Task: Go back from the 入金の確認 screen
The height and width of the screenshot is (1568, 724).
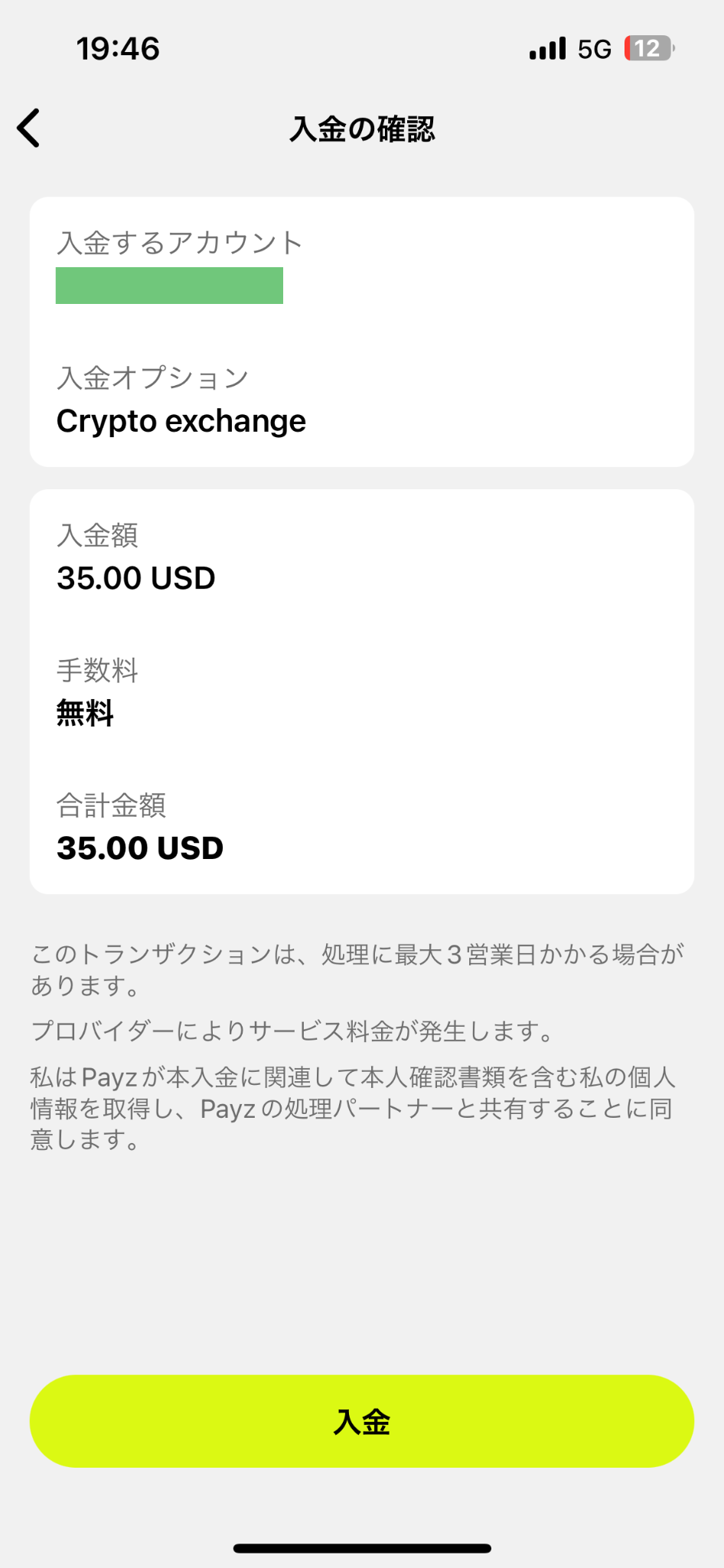Action: [29, 128]
